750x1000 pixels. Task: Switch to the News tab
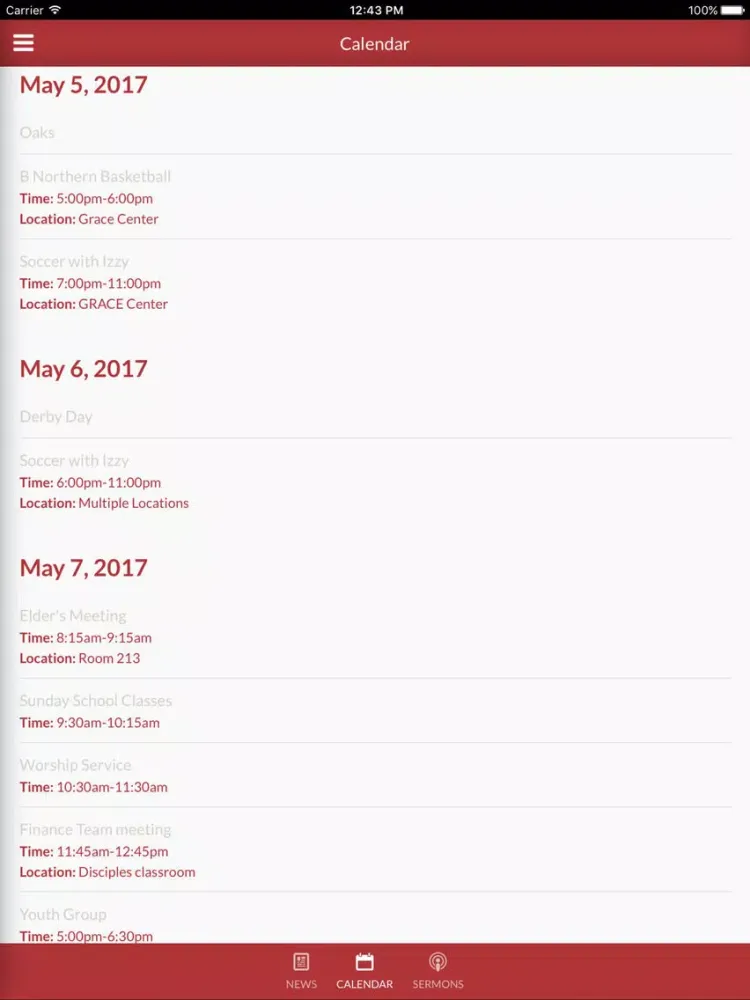tap(301, 970)
